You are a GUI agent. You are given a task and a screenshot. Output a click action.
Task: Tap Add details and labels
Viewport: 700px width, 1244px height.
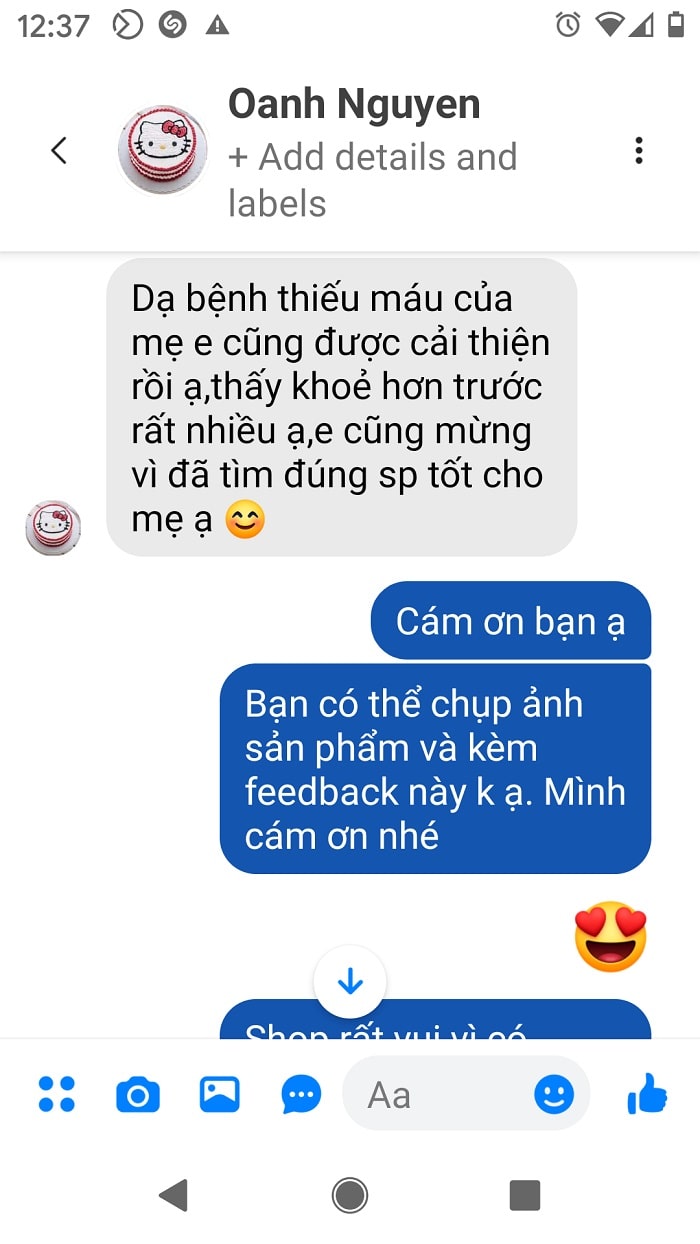pos(372,179)
